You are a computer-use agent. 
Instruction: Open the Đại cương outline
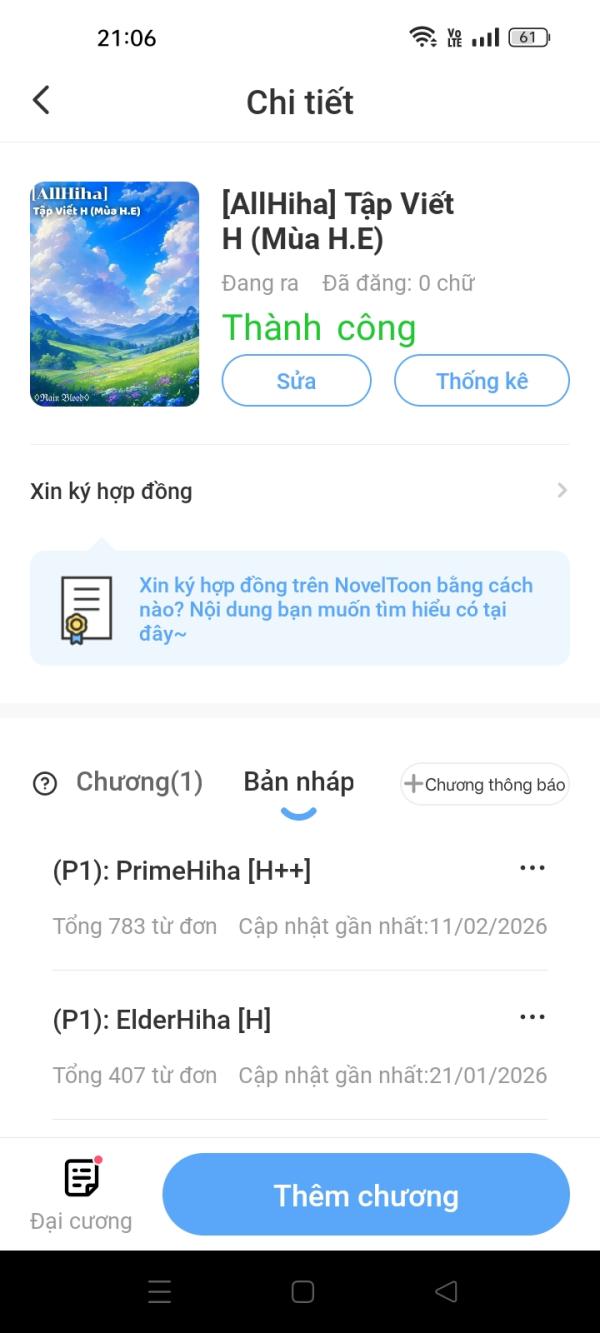click(81, 1195)
